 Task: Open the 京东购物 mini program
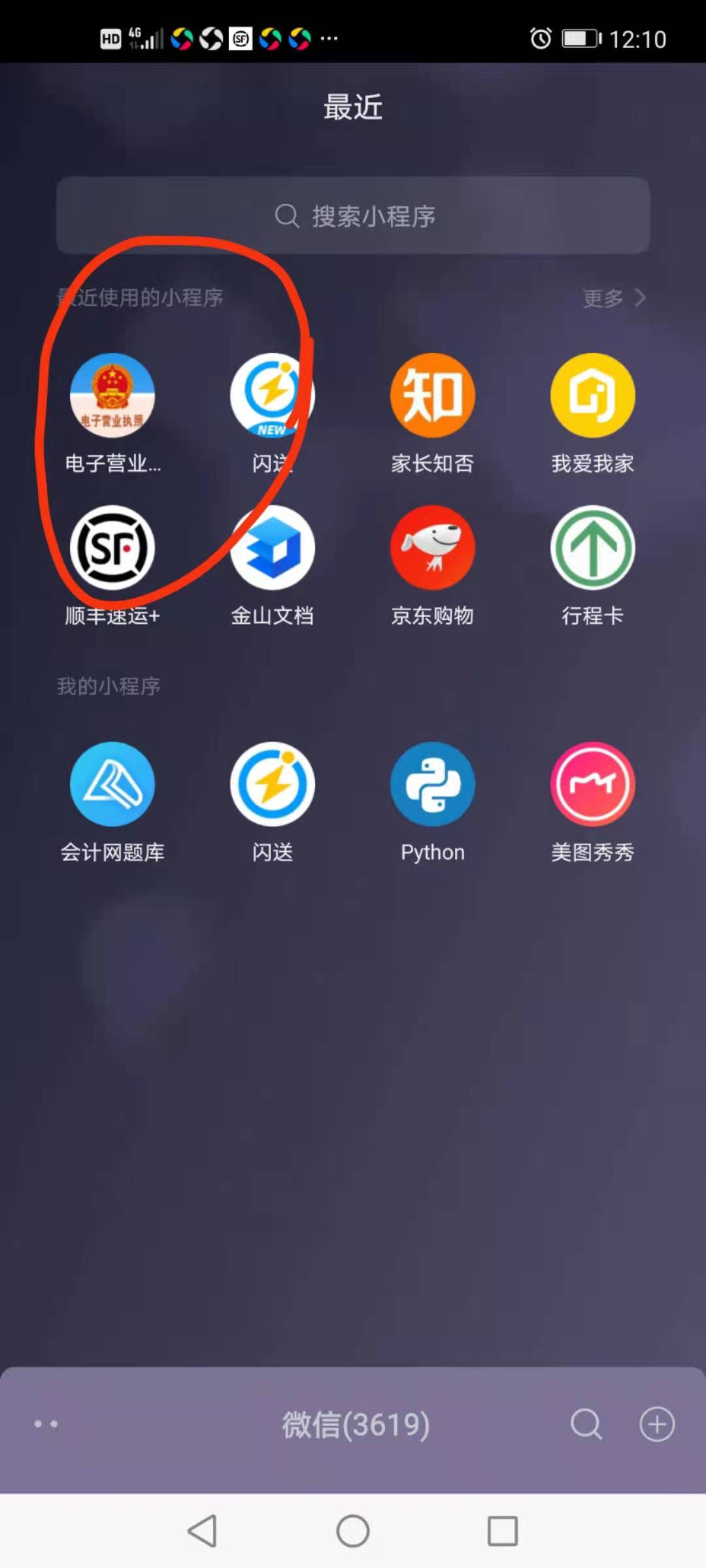click(432, 548)
